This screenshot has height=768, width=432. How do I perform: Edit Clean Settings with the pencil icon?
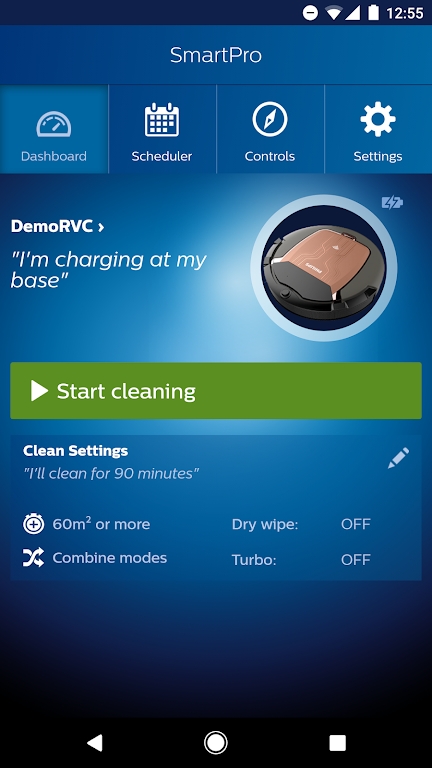(x=398, y=458)
